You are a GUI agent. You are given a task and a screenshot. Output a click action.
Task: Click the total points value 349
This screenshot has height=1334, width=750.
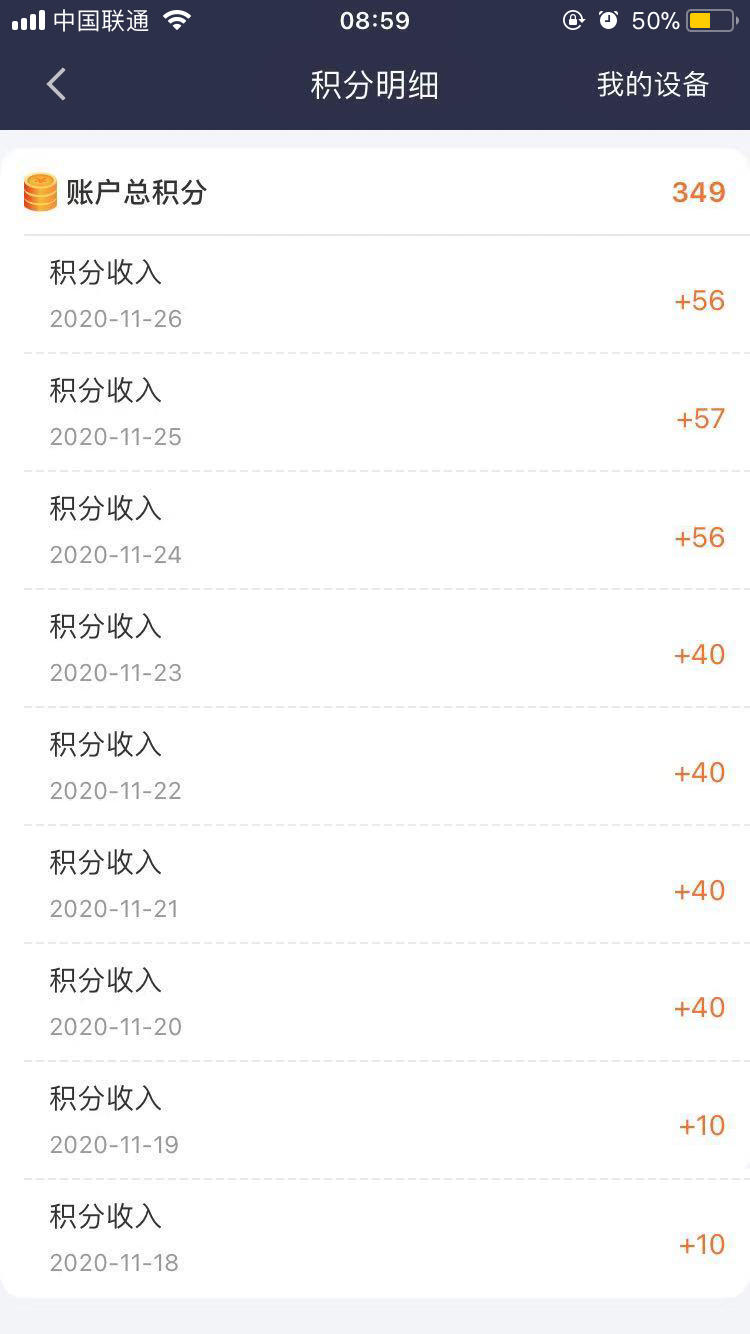click(x=701, y=192)
